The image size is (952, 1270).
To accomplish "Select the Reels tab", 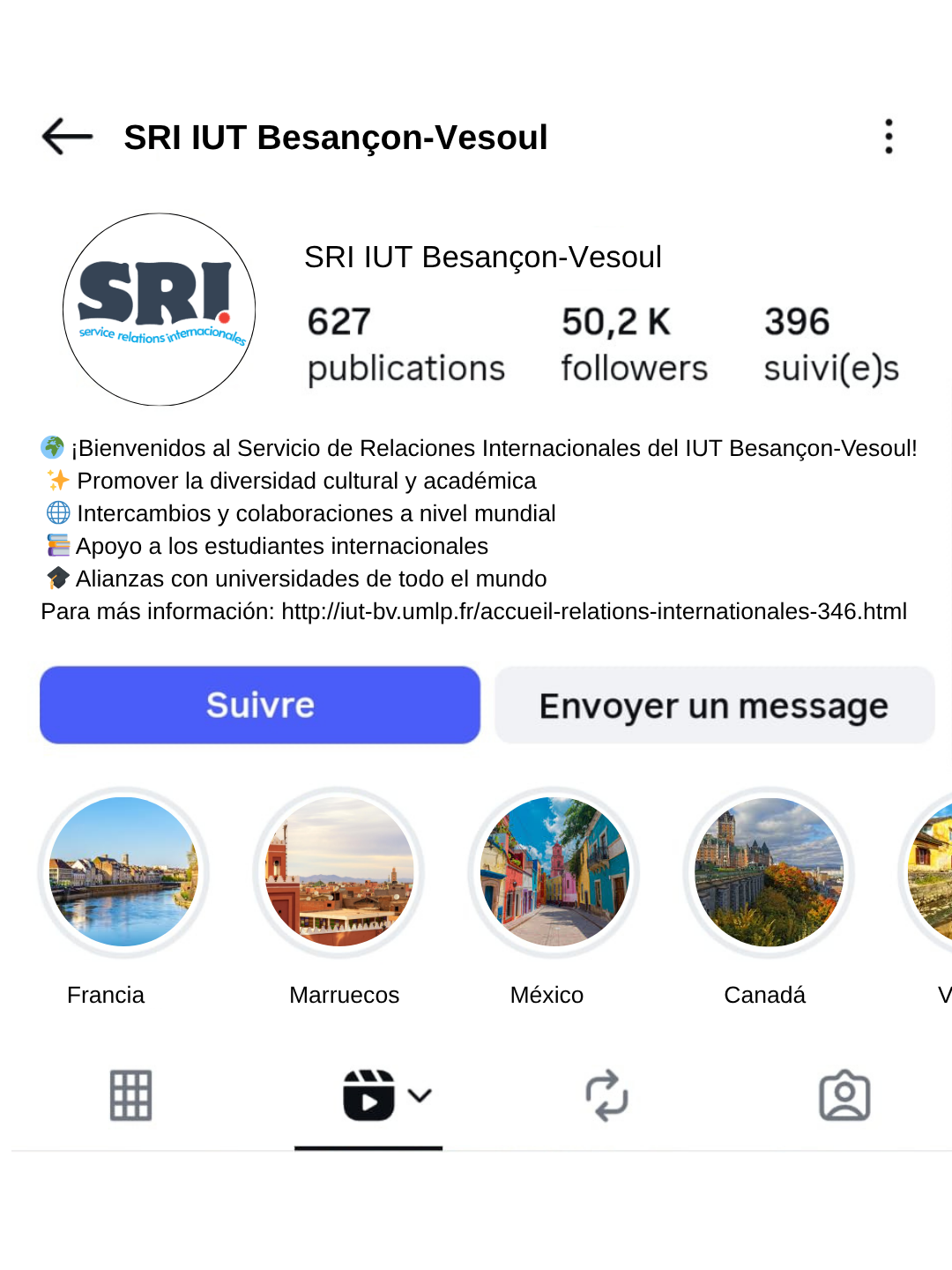I will click(x=368, y=1095).
